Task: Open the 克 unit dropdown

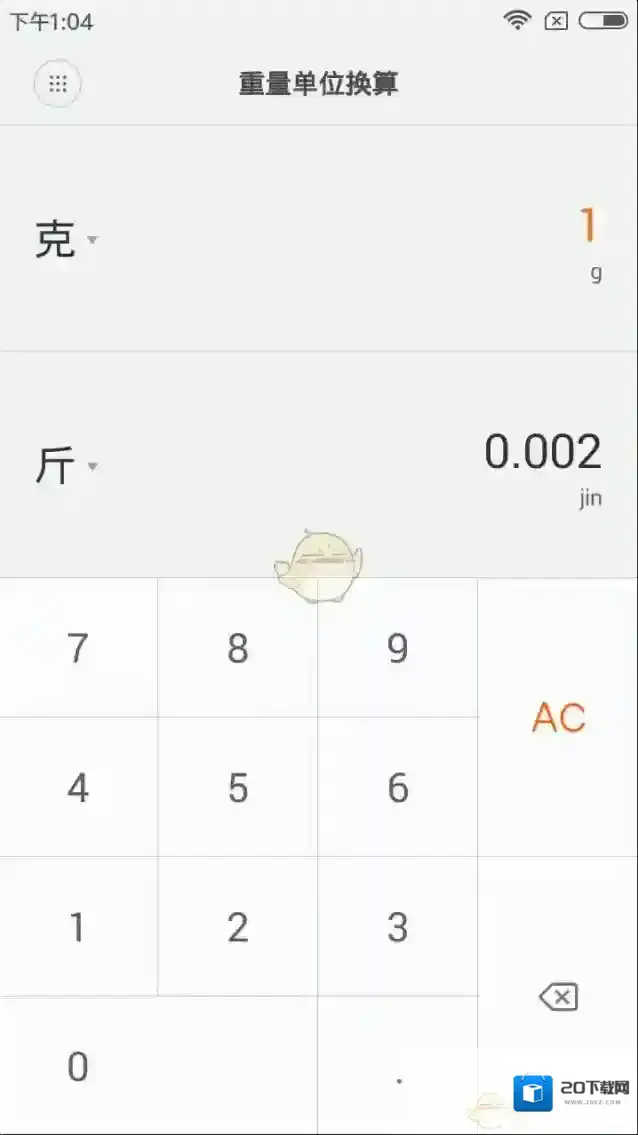Action: [65, 240]
